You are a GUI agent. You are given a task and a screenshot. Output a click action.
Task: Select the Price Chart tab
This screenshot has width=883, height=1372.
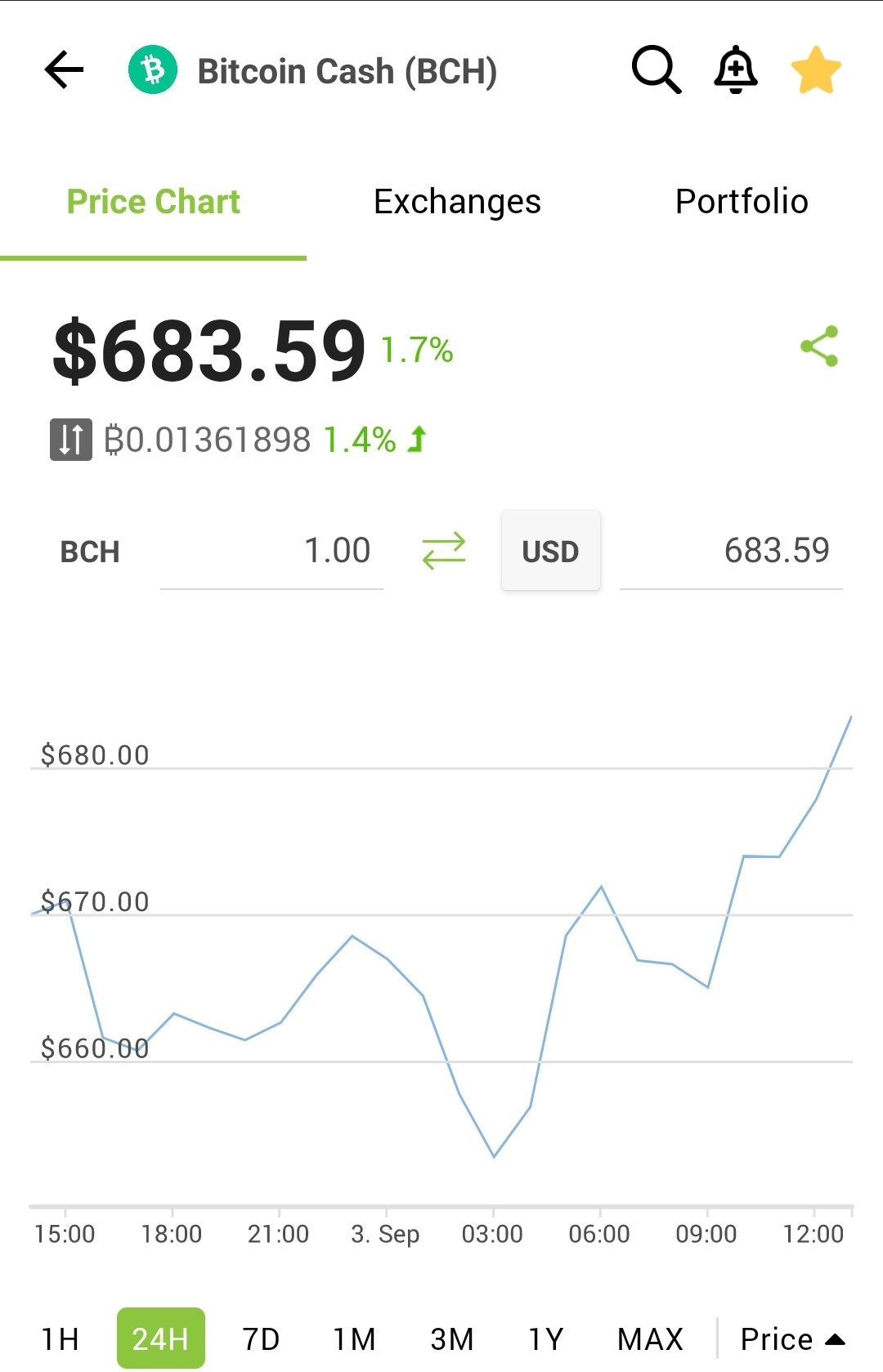click(x=153, y=202)
